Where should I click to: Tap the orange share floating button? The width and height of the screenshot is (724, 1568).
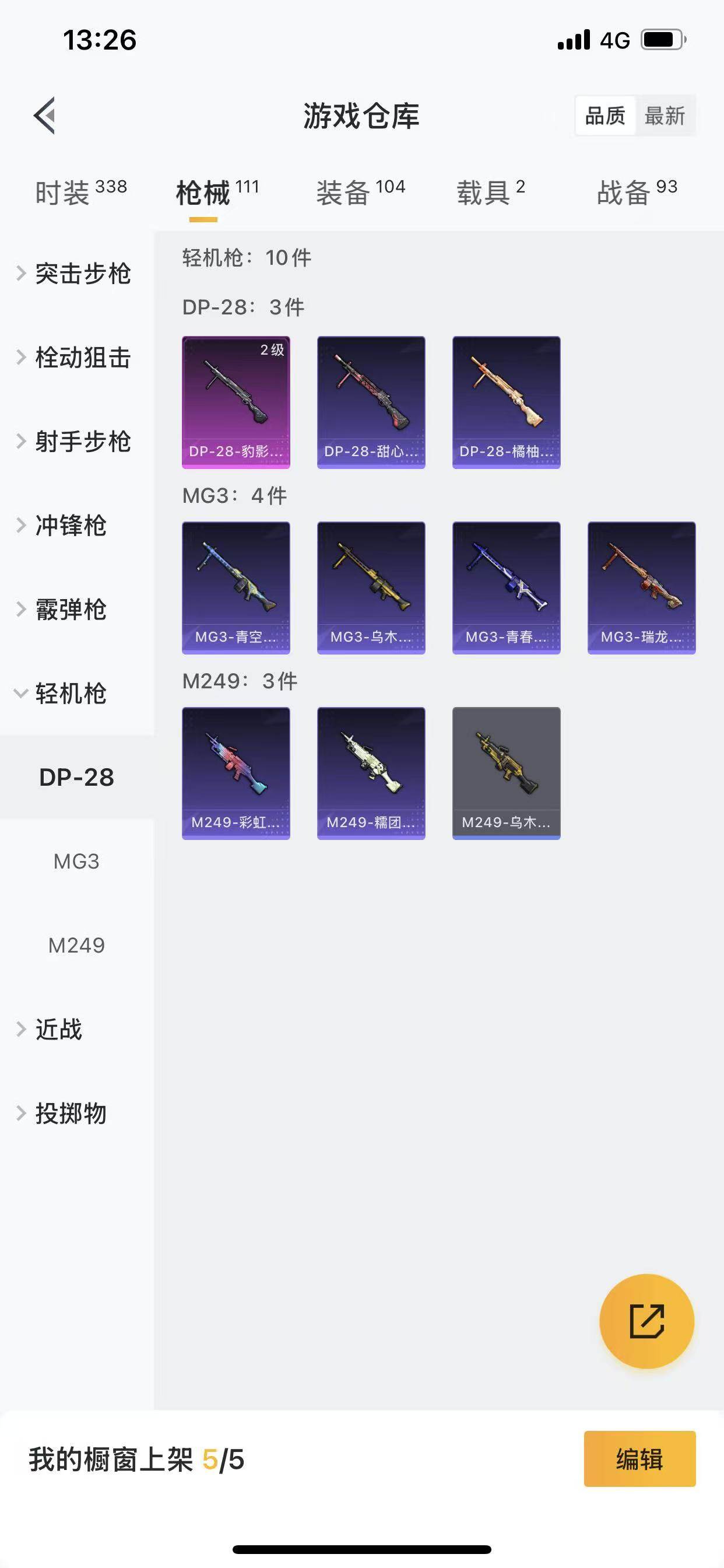646,1321
